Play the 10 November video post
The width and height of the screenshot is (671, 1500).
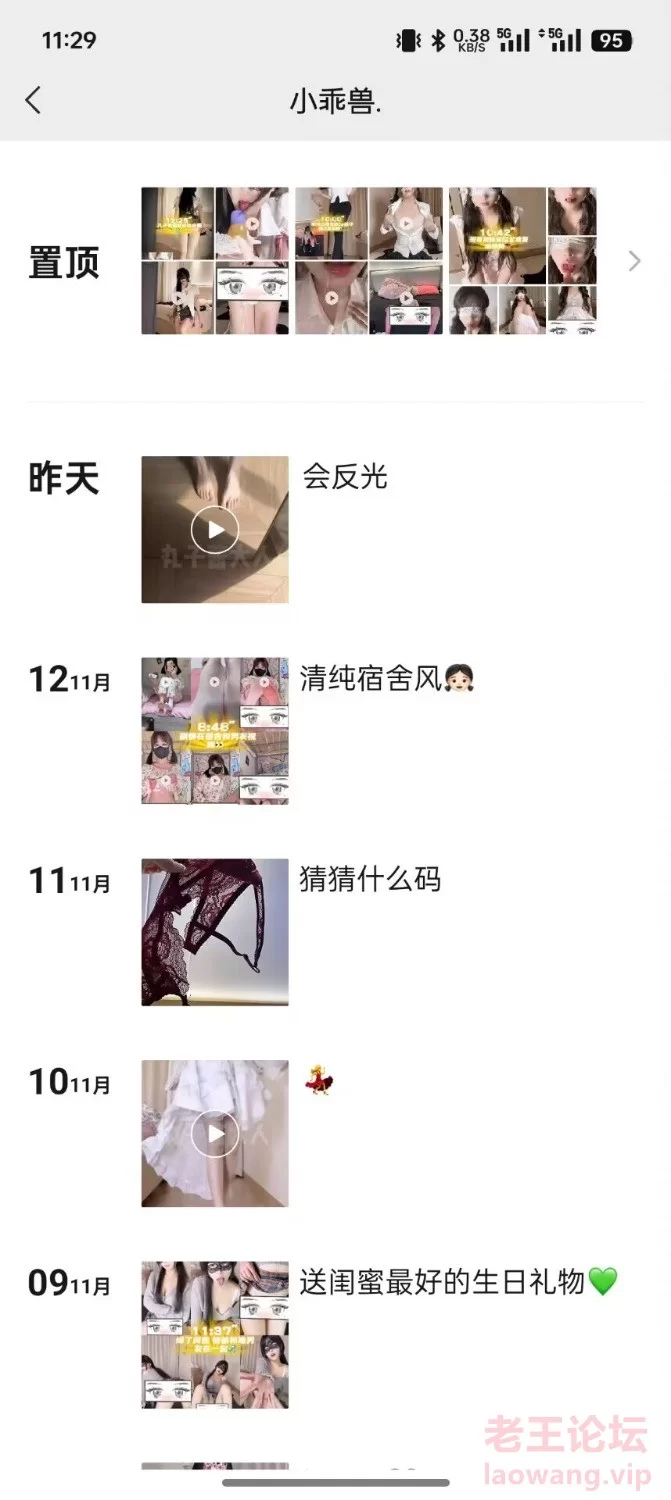pyautogui.click(x=215, y=1133)
